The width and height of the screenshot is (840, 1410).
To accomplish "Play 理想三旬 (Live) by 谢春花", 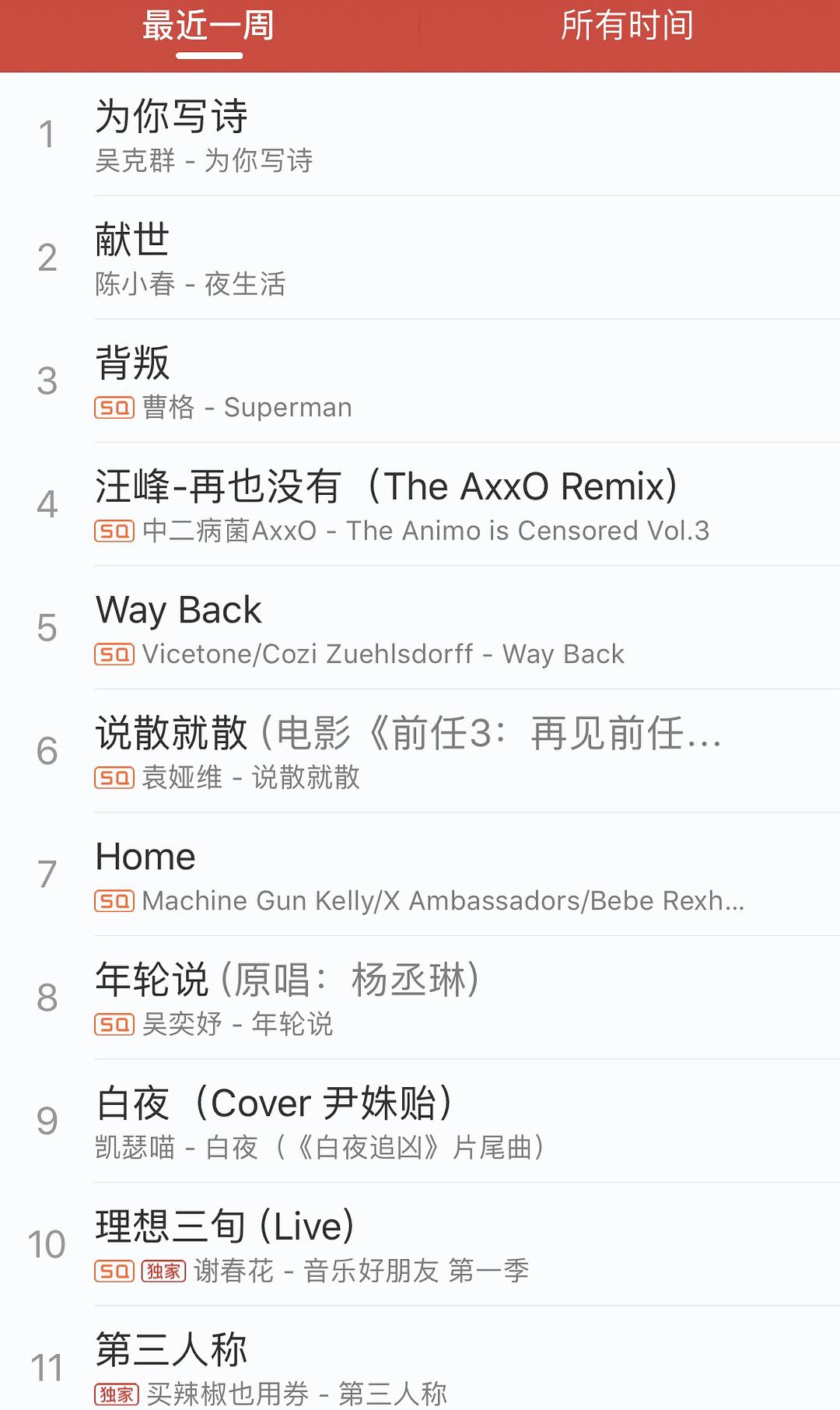I will (x=420, y=1244).
